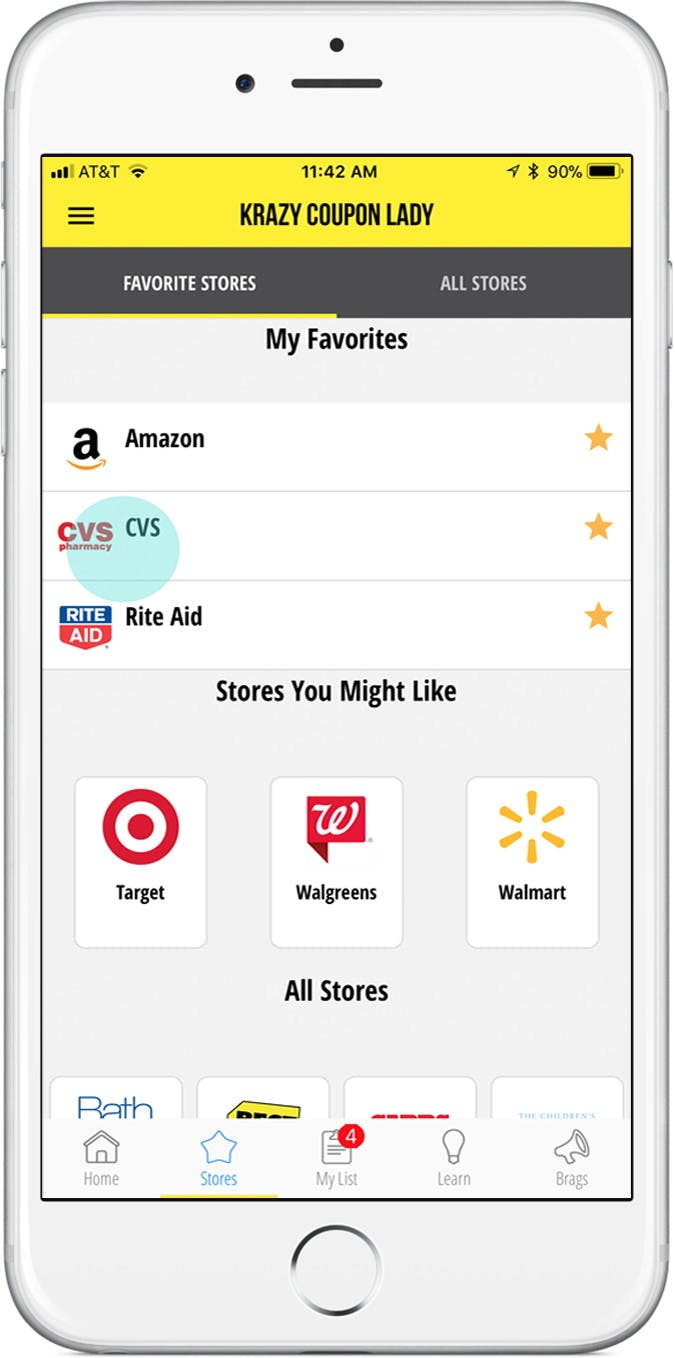Select the Favorite Stores tab
675x1358 pixels.
[x=189, y=283]
